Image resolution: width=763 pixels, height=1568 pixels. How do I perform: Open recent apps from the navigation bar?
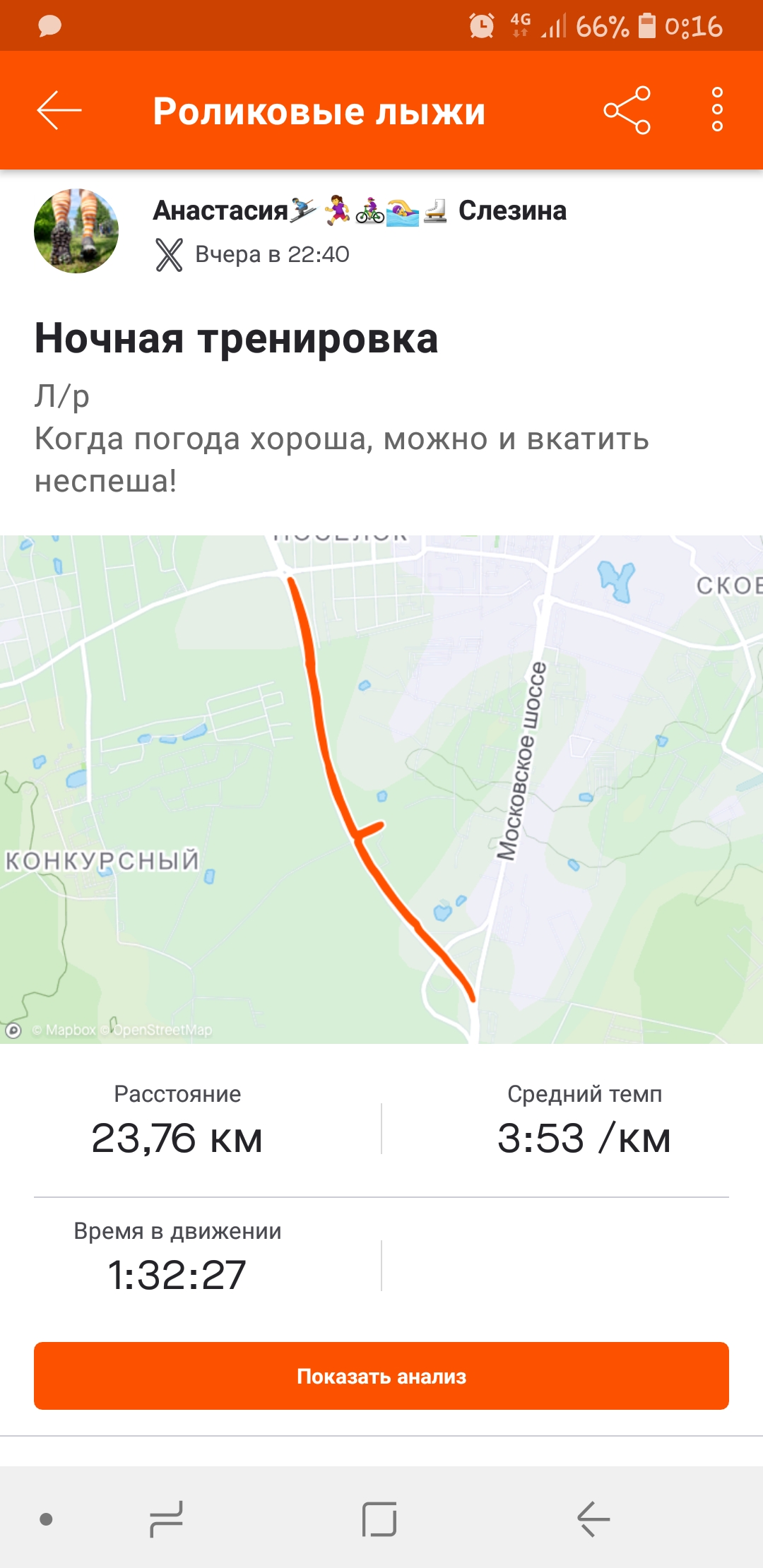[167, 1519]
